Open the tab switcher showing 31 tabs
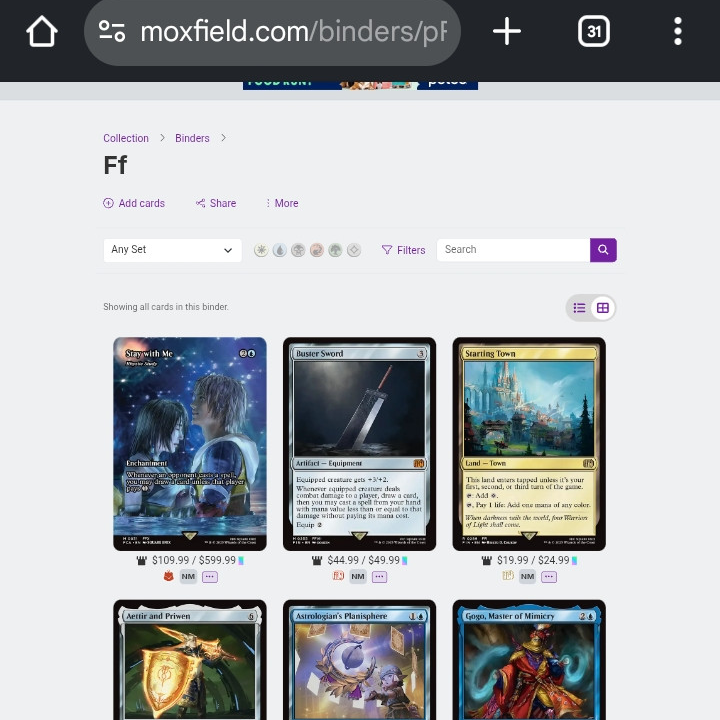Image resolution: width=720 pixels, height=720 pixels. pos(593,32)
